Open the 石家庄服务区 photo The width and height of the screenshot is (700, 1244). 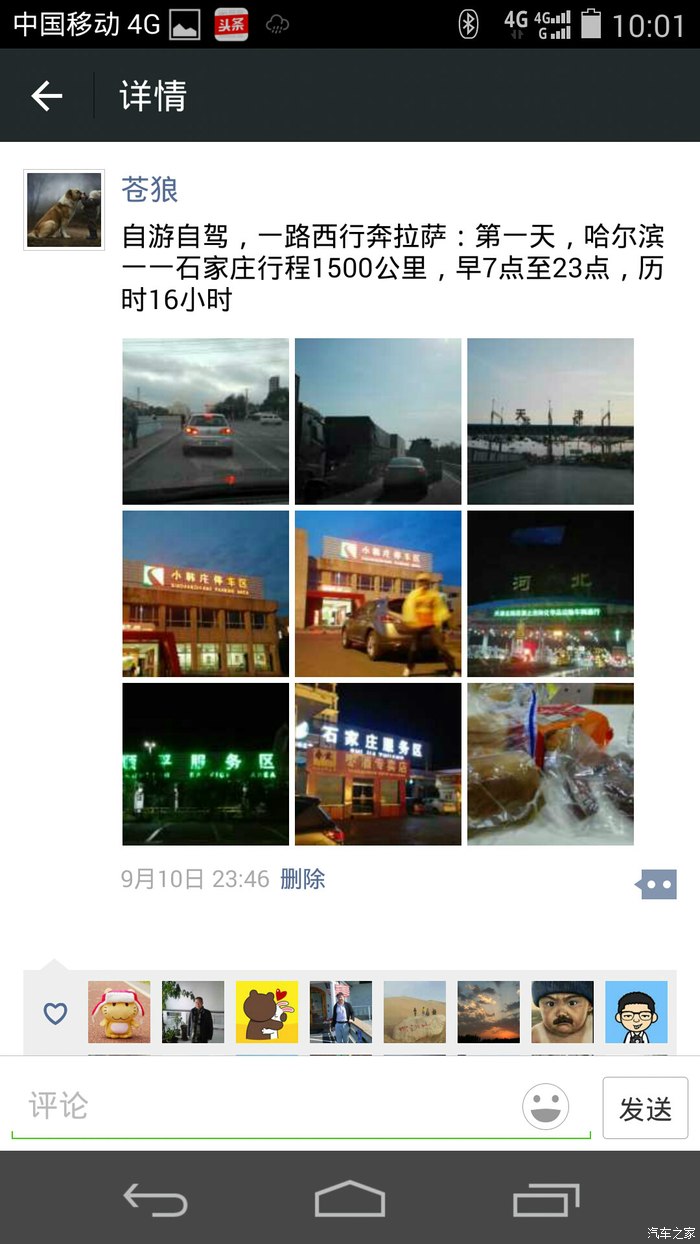coord(378,764)
